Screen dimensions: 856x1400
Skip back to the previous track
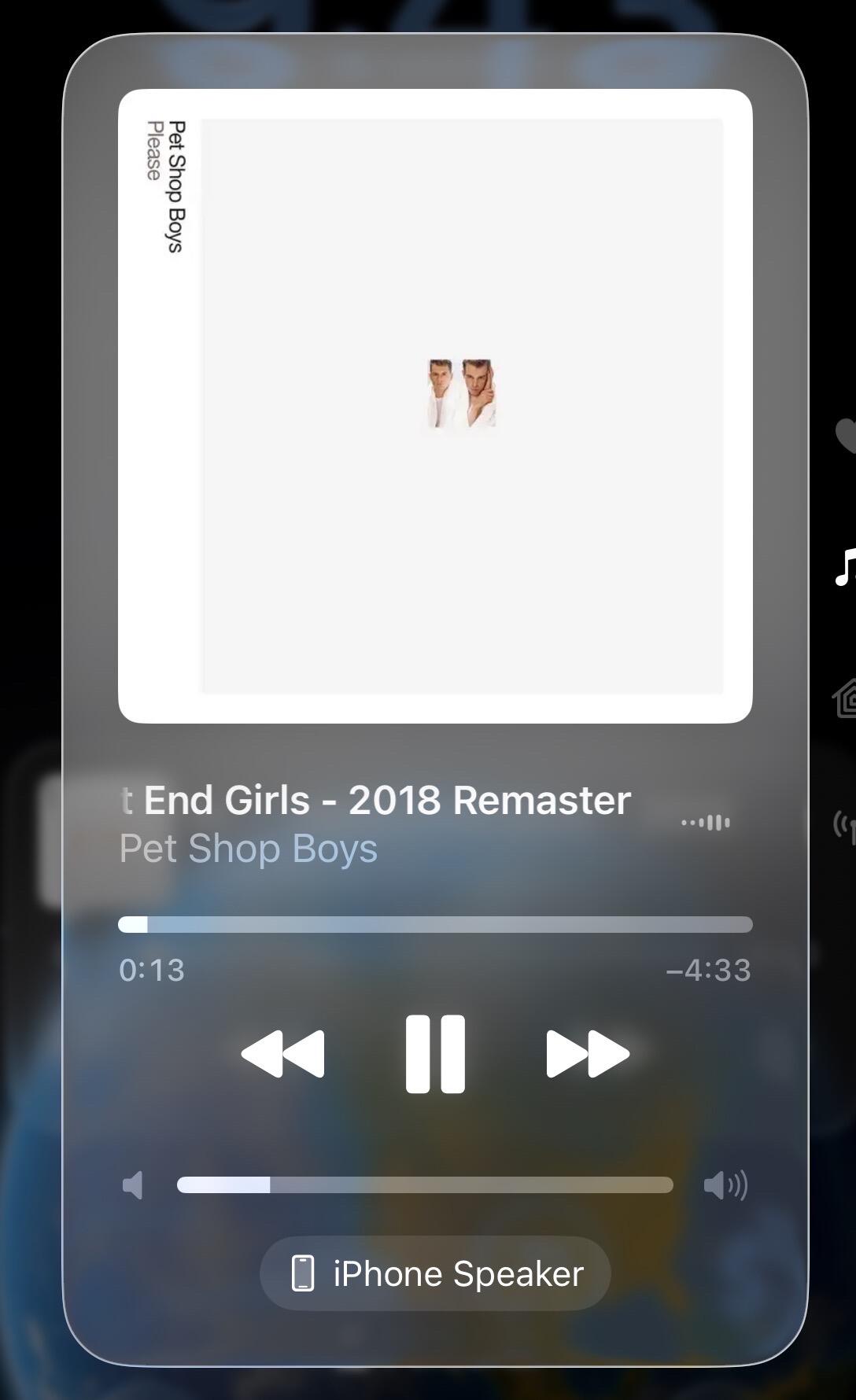[x=282, y=1054]
